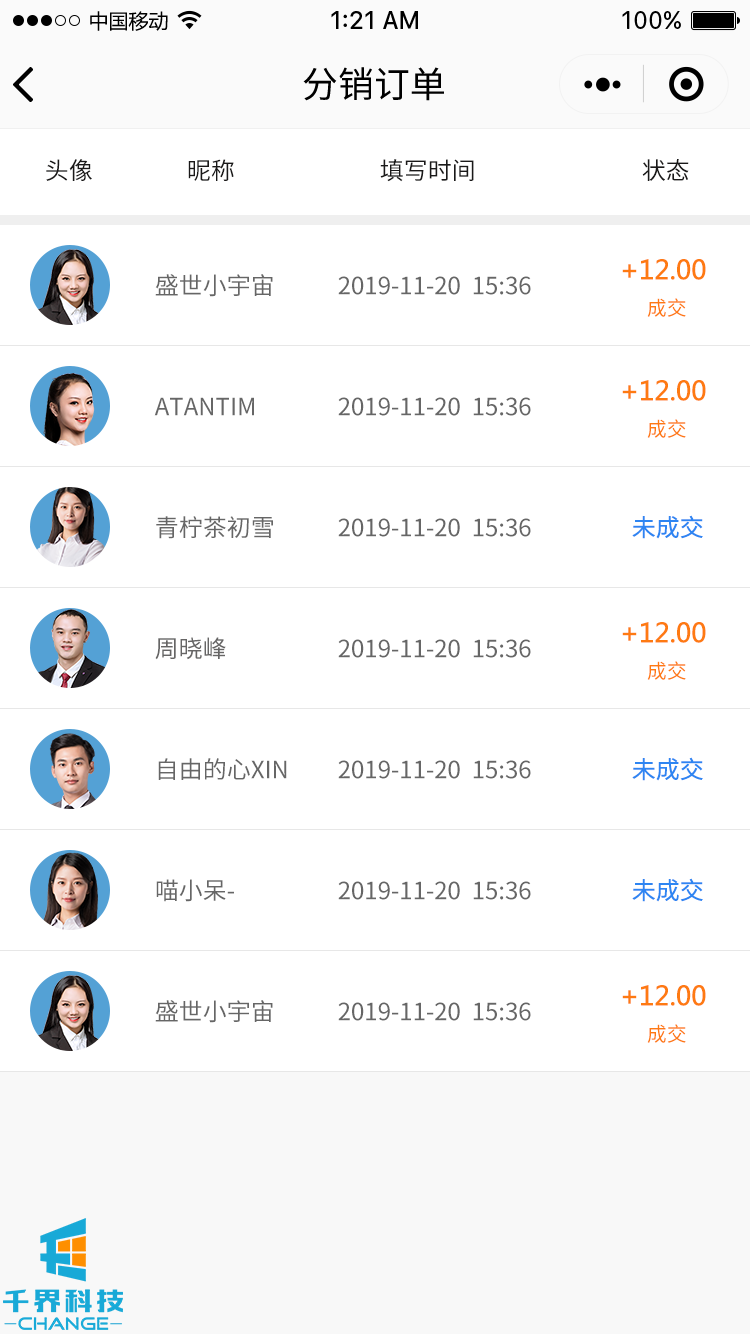The width and height of the screenshot is (750, 1334).
Task: Close the mini program with the circle icon
Action: pos(686,85)
